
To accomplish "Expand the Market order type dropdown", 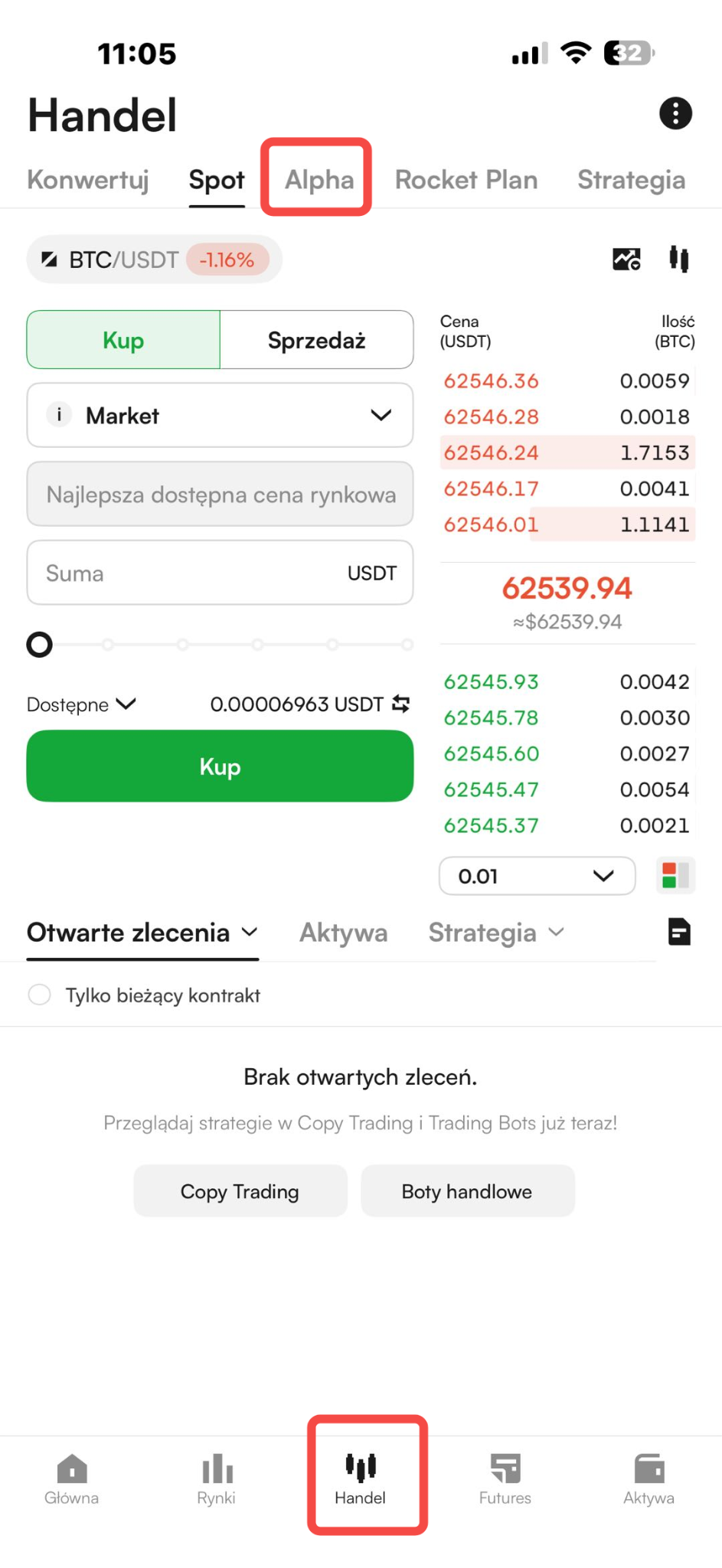I will coord(220,415).
